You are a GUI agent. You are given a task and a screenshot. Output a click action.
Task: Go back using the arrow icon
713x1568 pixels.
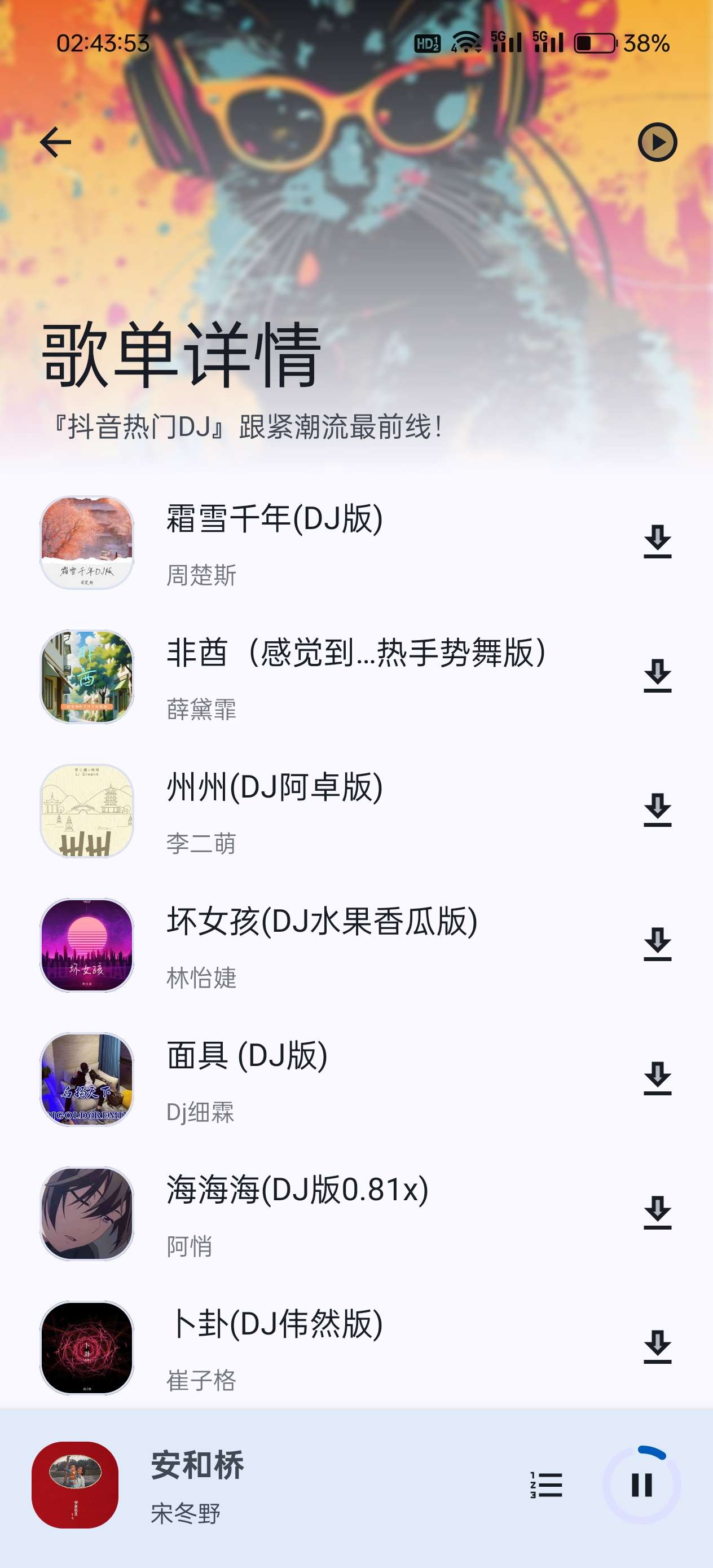55,143
